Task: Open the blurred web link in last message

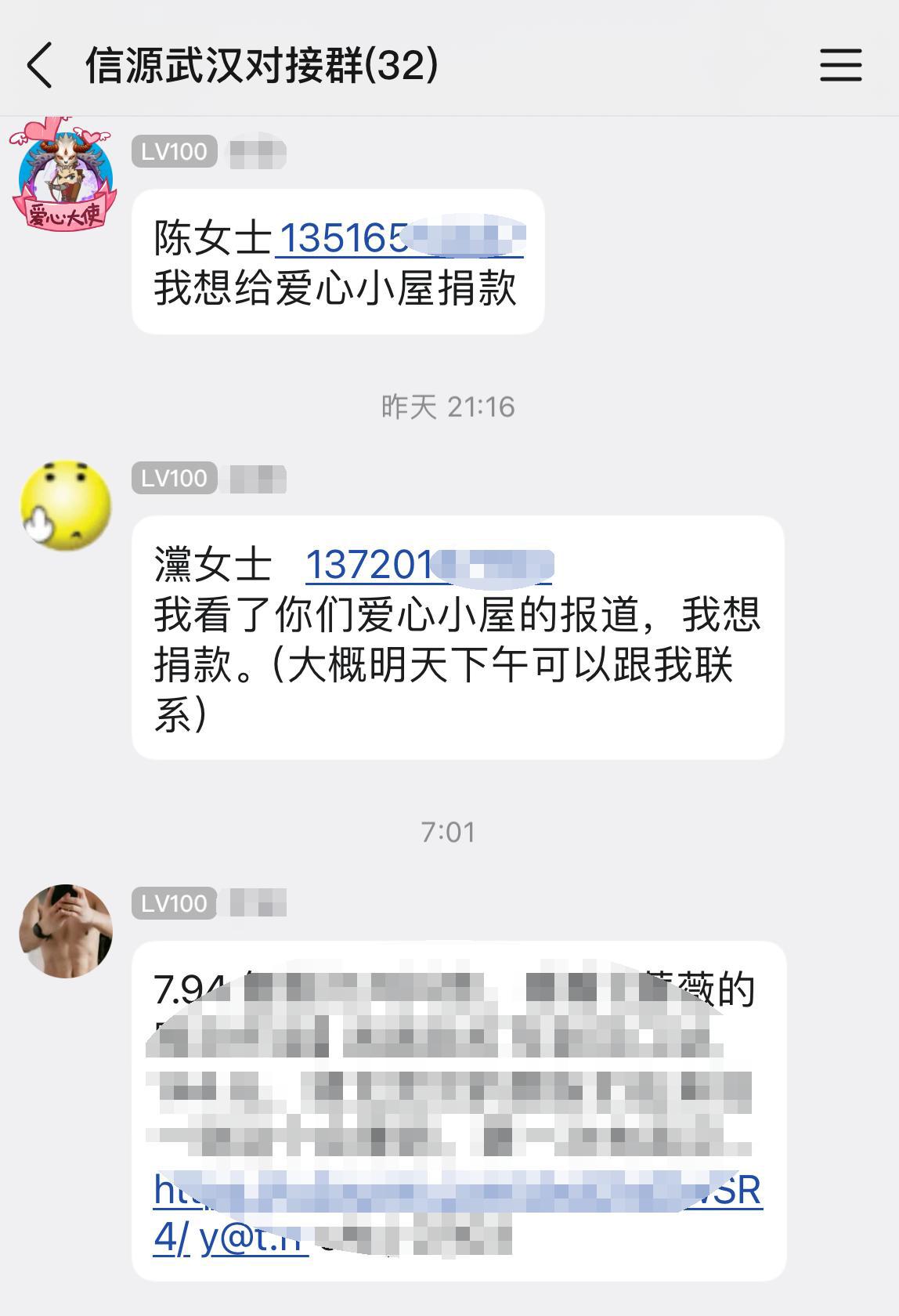Action: 457,1191
